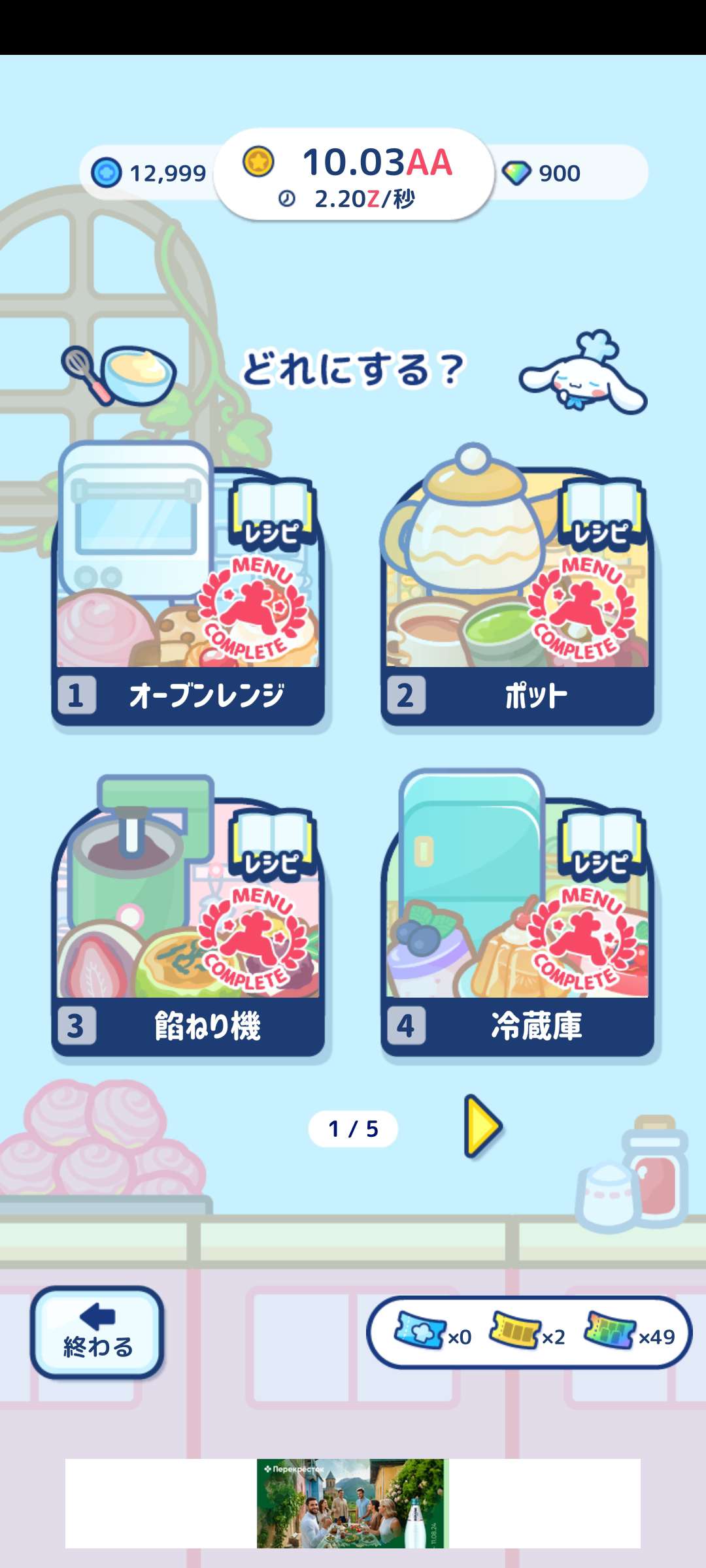This screenshot has height=1568, width=706.
Task: Open the ad banner at the bottom
Action: tap(353, 1503)
